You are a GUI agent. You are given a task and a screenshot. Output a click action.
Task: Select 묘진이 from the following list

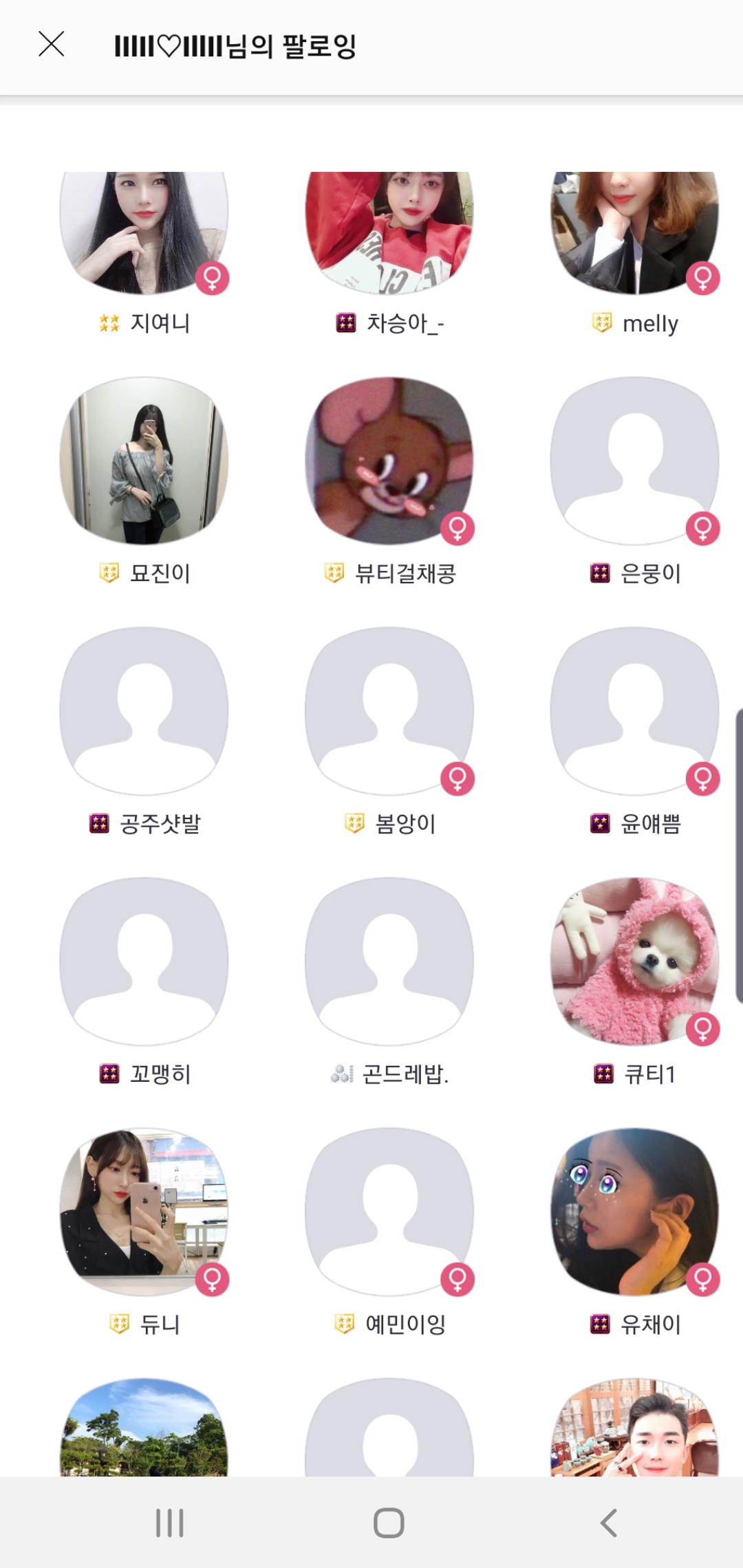144,461
